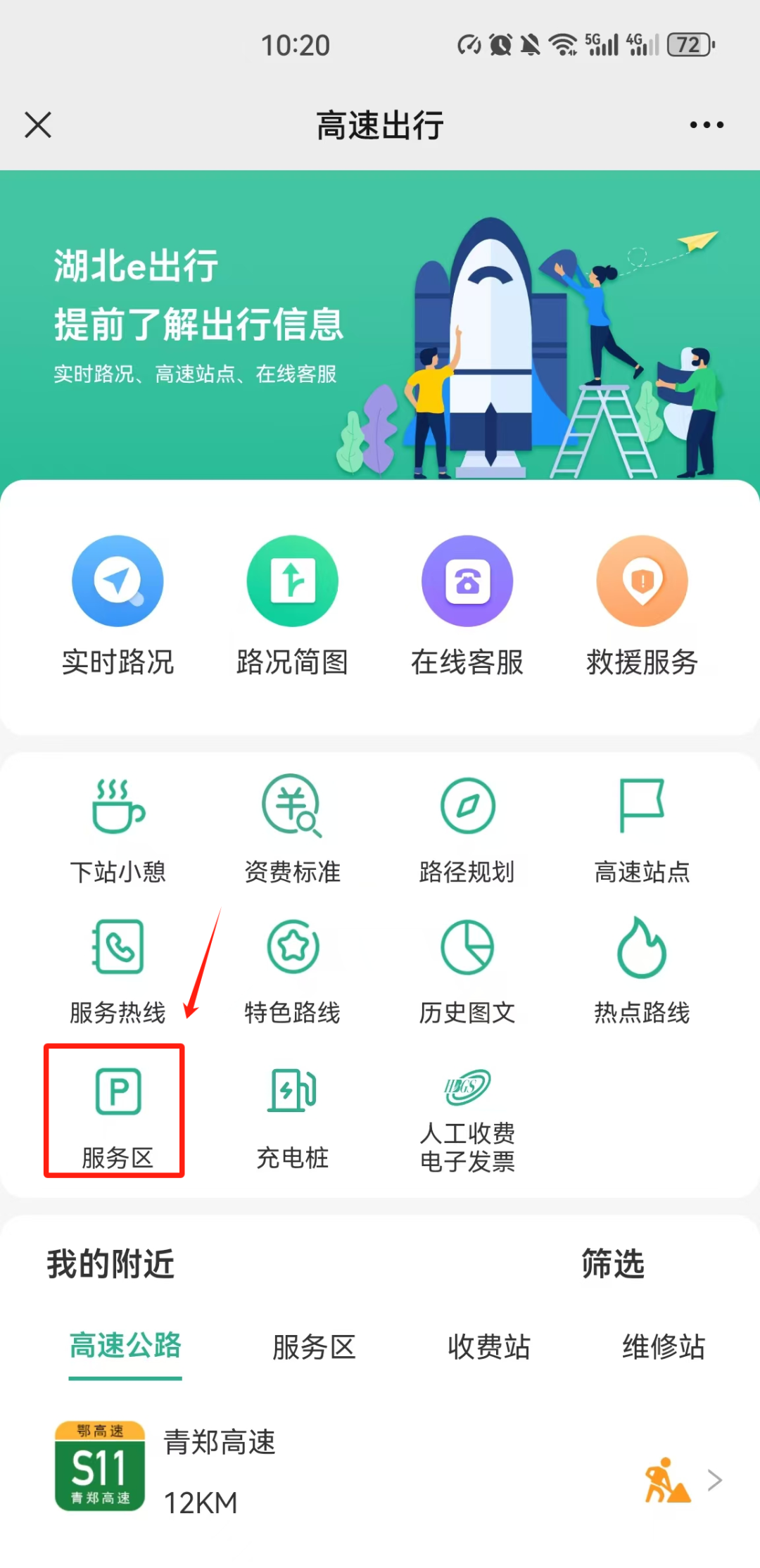Switch to the 收费站 tab

(x=488, y=1347)
